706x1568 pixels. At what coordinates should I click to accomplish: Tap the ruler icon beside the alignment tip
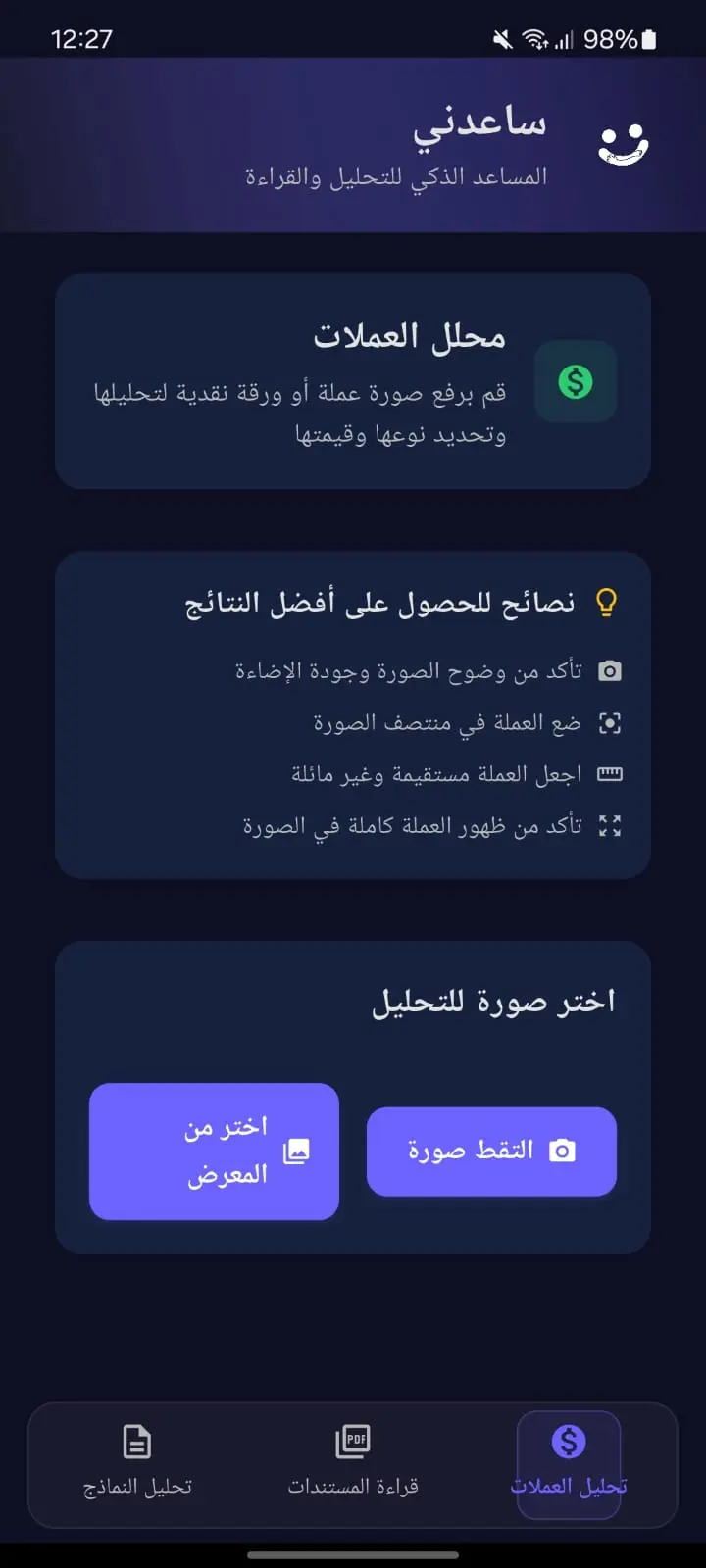[611, 773]
